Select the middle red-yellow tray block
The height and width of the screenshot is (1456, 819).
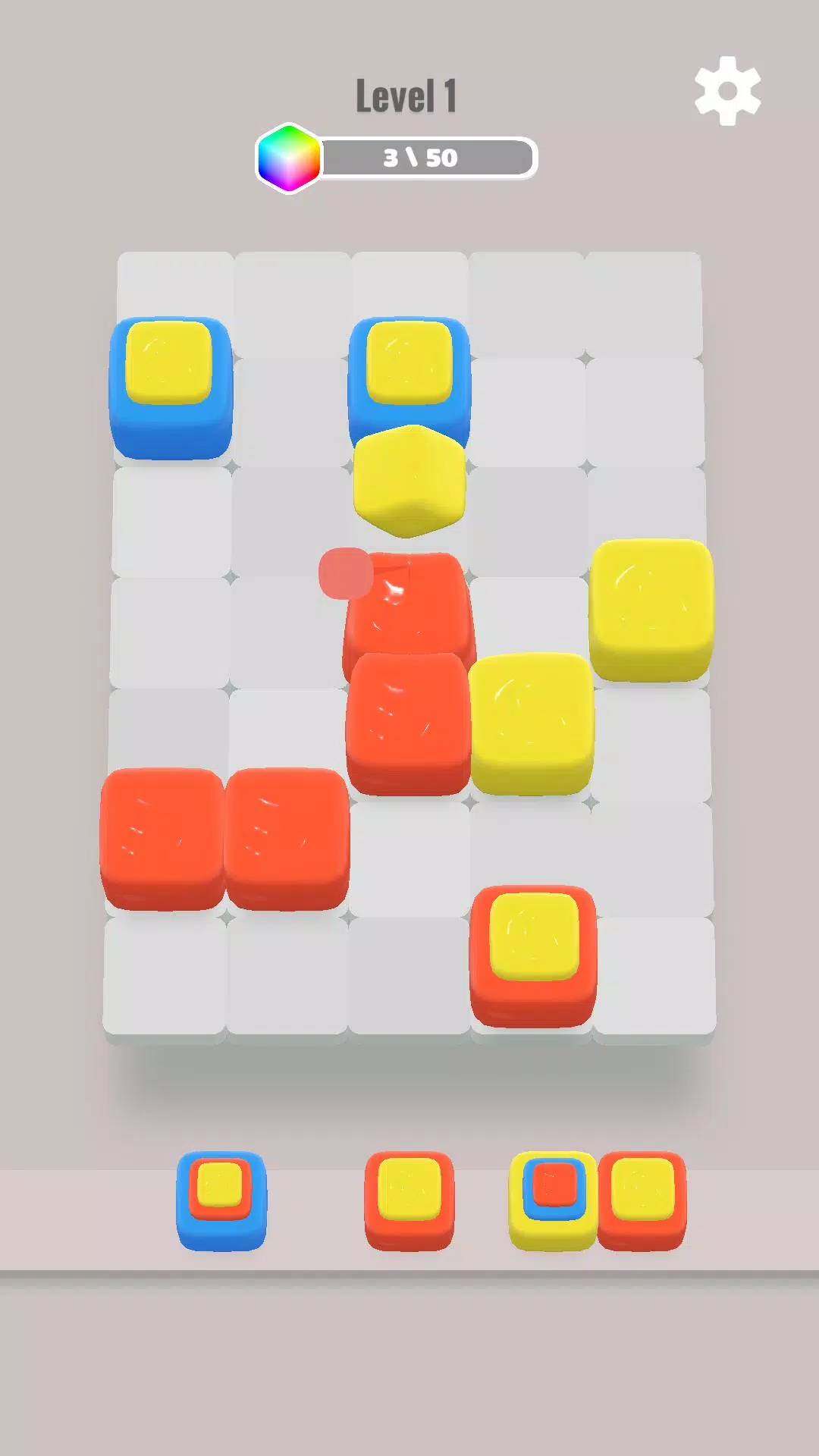click(409, 1200)
